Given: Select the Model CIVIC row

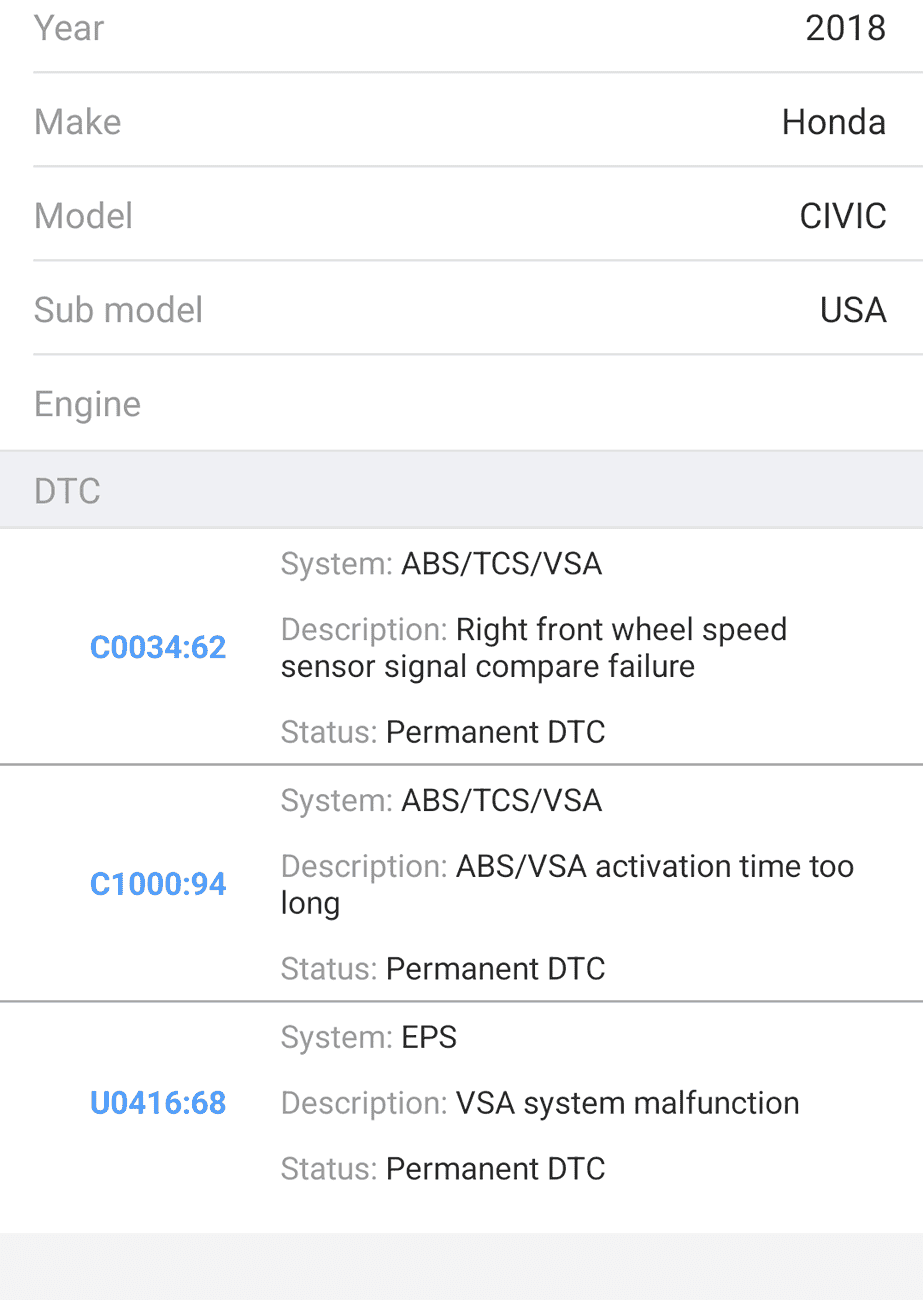Looking at the screenshot, I should pyautogui.click(x=460, y=215).
